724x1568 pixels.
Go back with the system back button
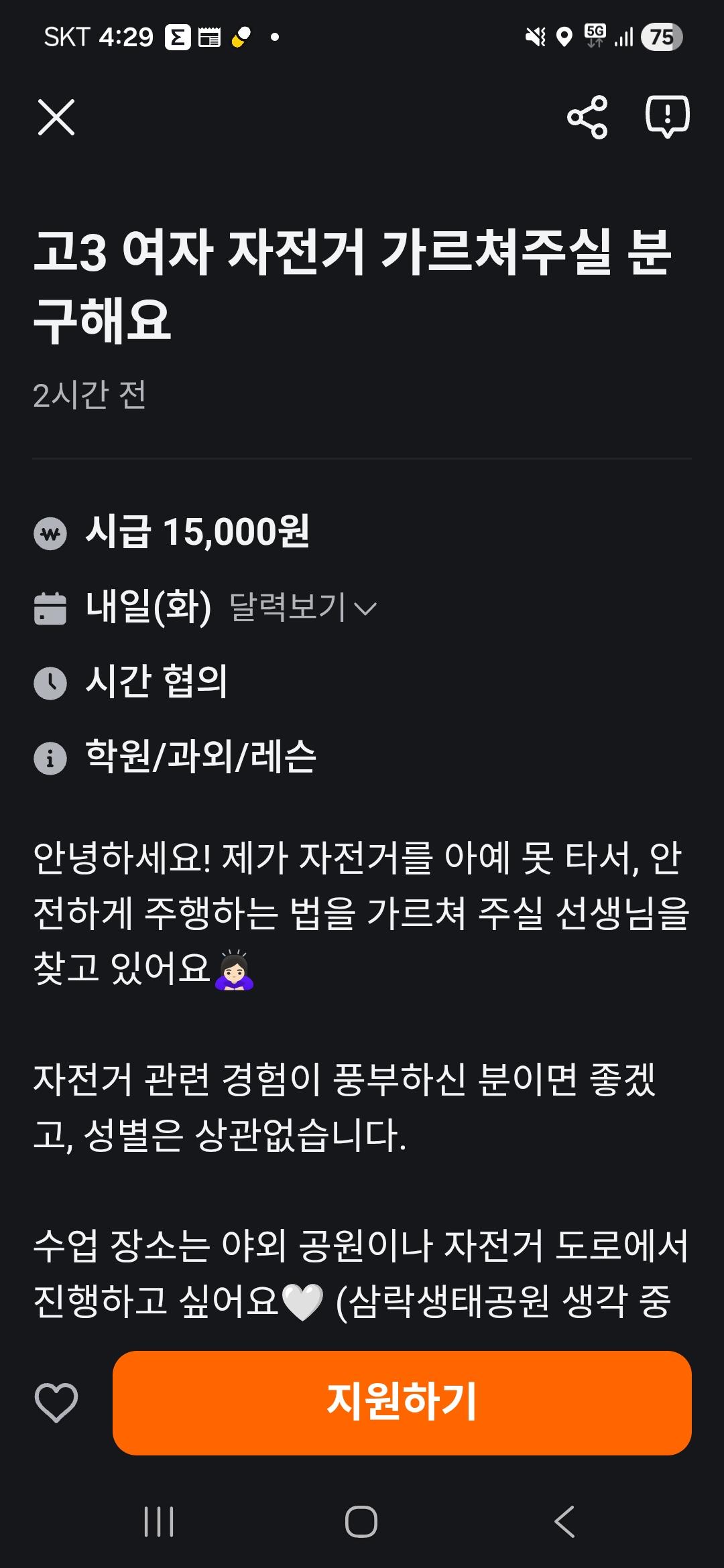point(564,1521)
